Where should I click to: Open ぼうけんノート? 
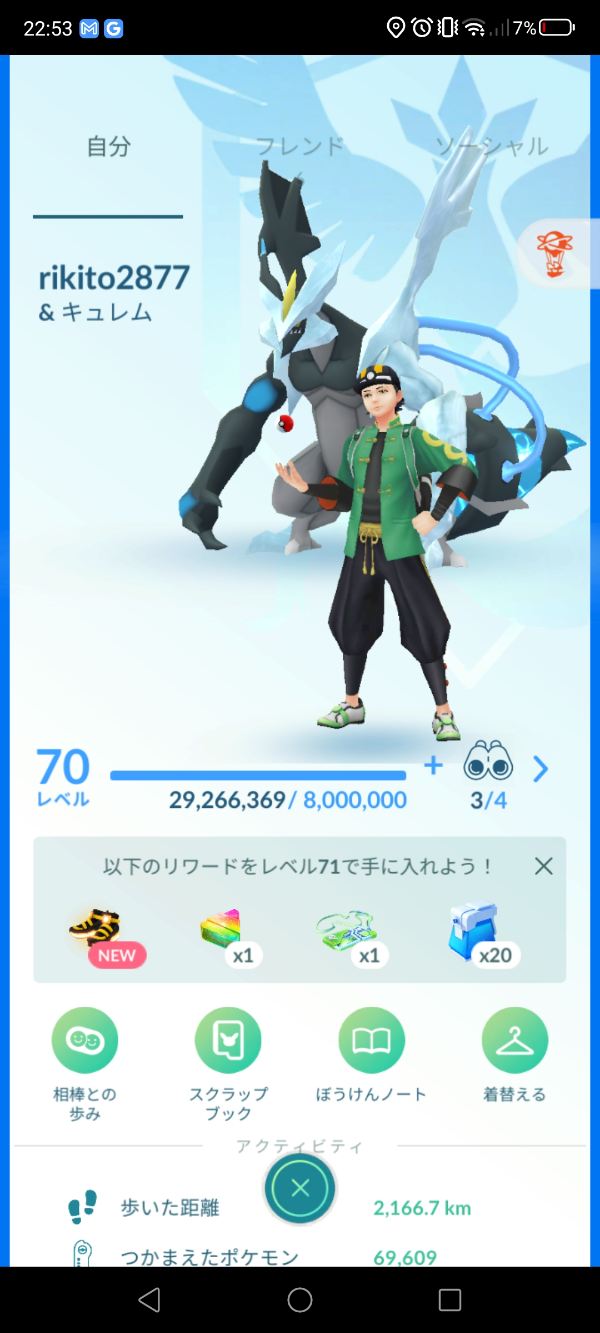pyautogui.click(x=372, y=1040)
